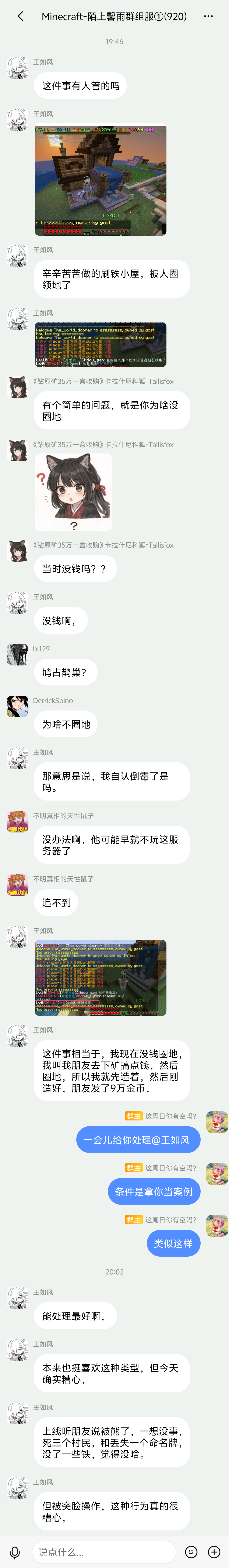Go back from the group chat

pos(21,16)
